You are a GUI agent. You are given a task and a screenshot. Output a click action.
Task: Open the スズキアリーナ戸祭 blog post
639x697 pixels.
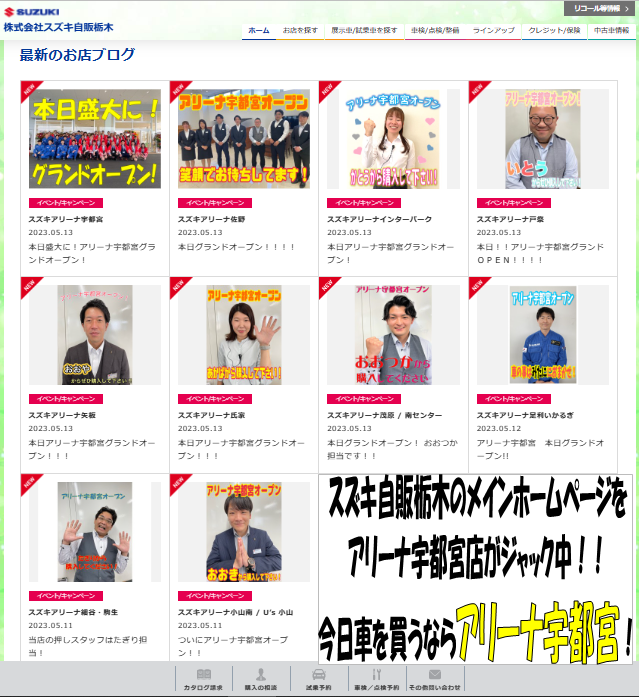[542, 139]
